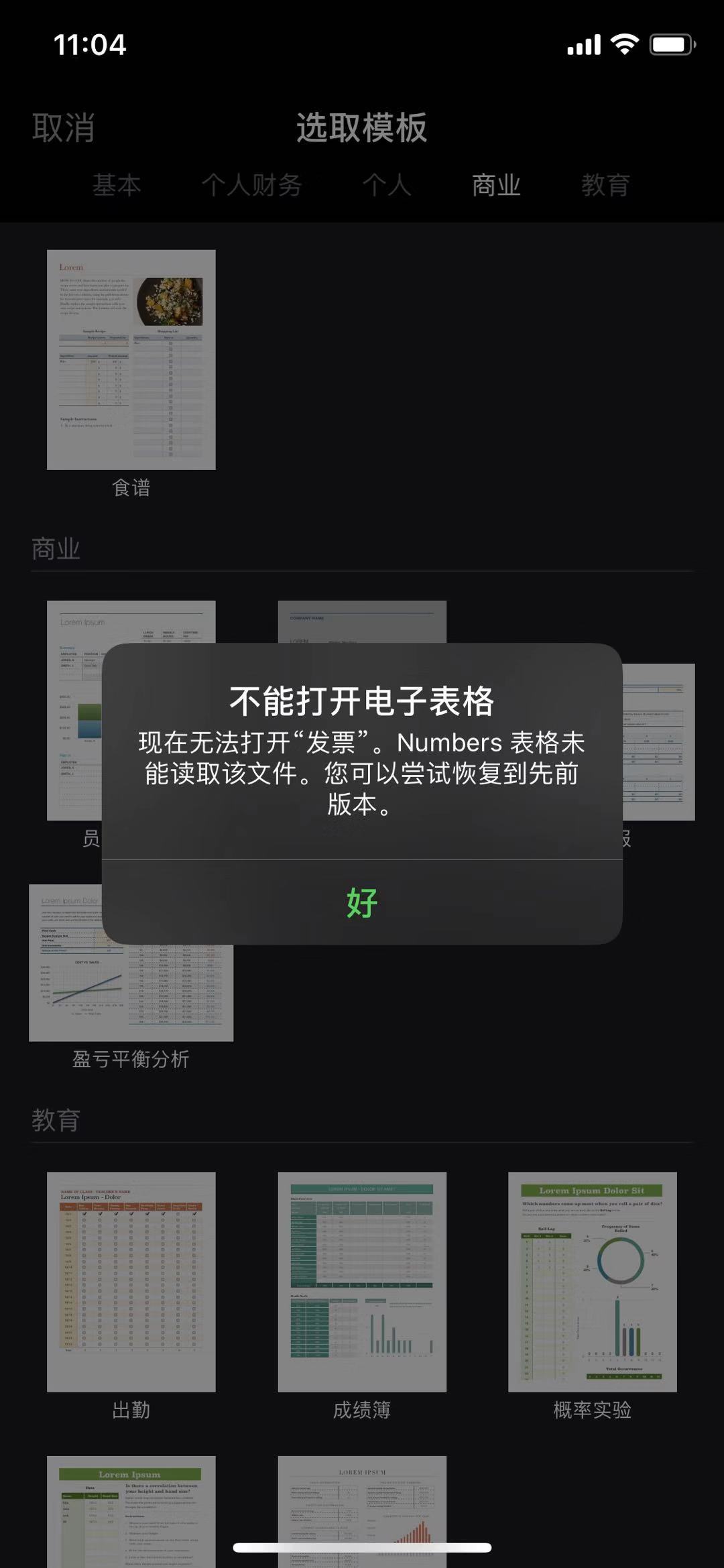Viewport: 724px width, 1568px height.
Task: Choose the 出勤 template
Action: [x=131, y=1281]
